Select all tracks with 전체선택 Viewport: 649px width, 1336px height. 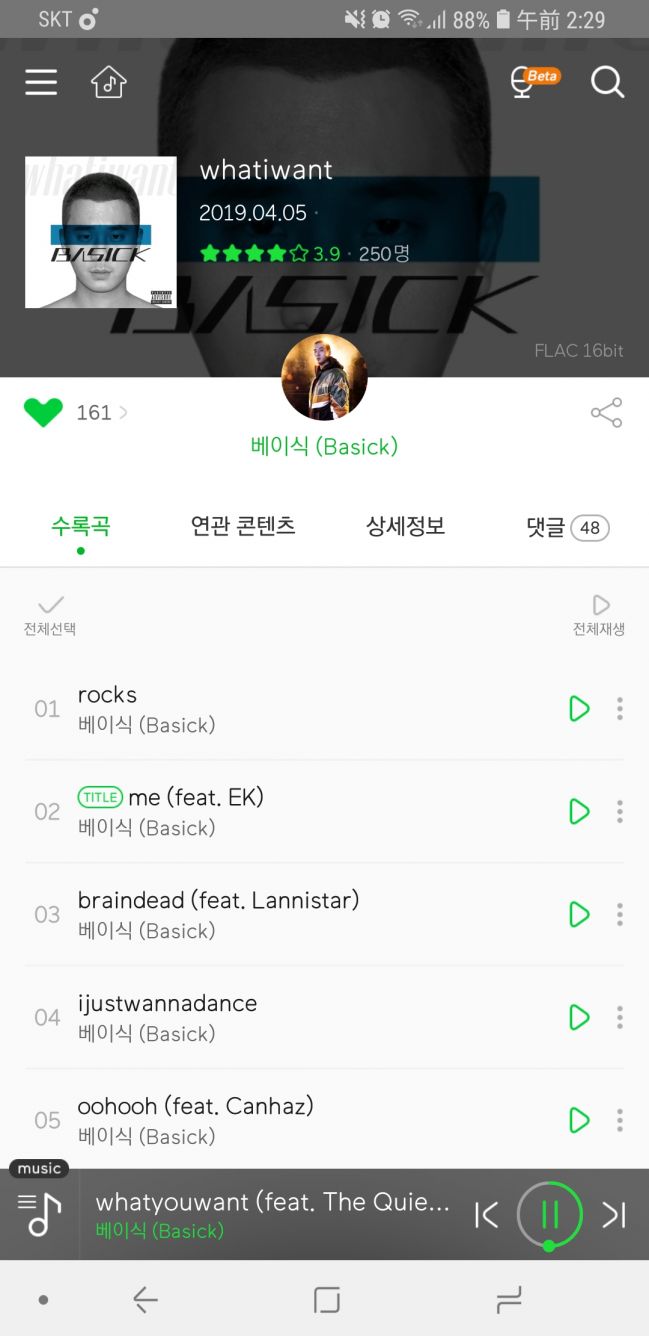[x=50, y=614]
